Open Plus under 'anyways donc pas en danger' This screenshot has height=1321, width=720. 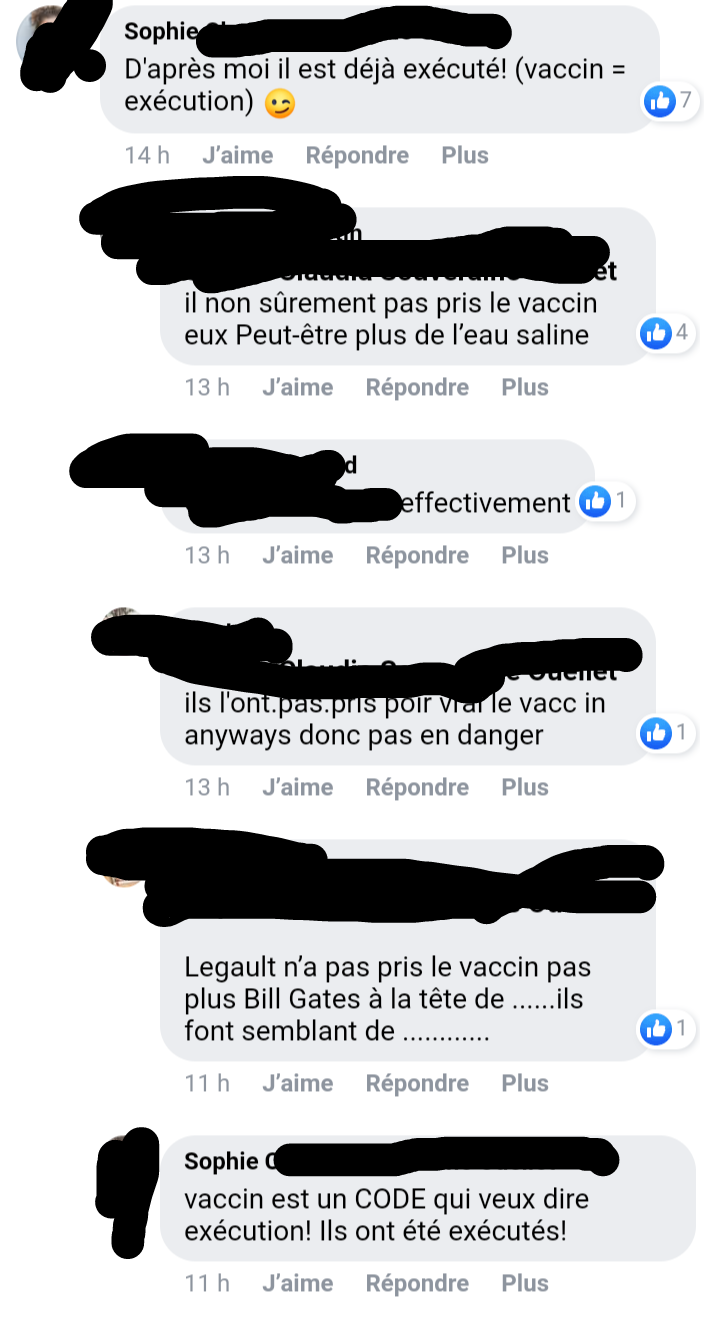(525, 787)
